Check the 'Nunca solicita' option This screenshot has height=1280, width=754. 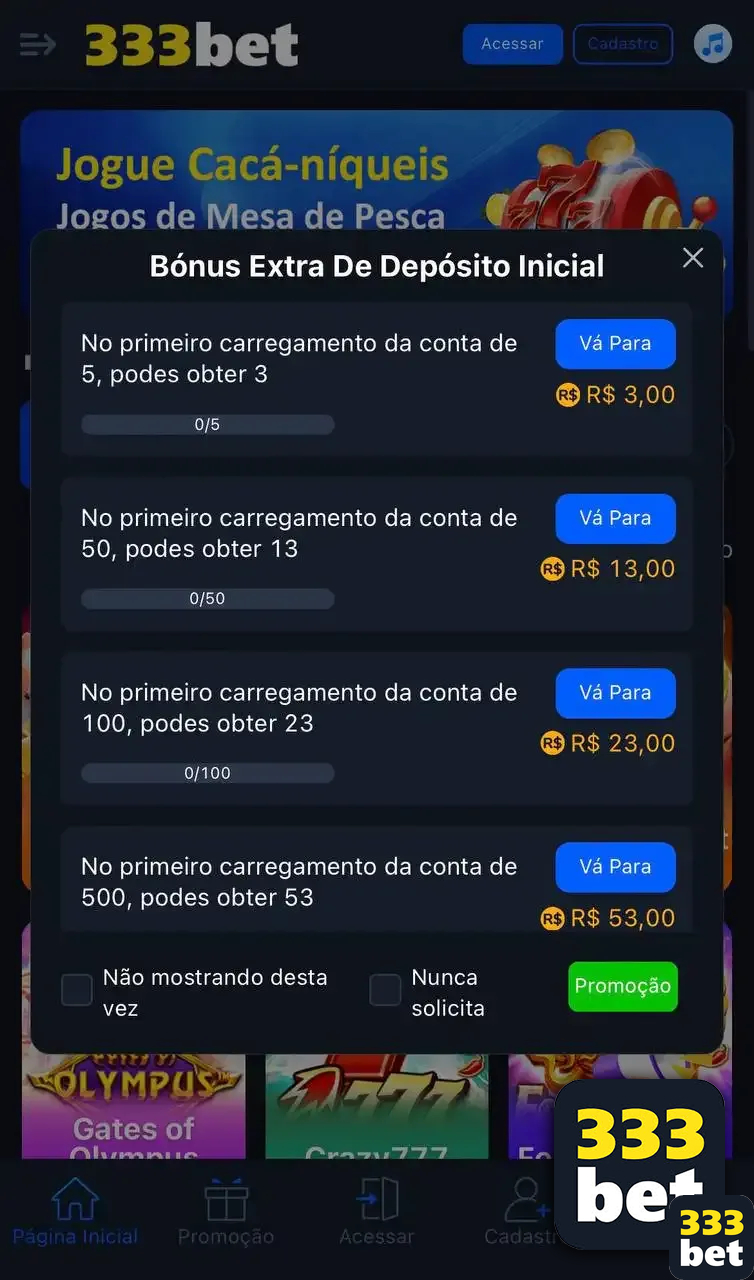pos(385,989)
